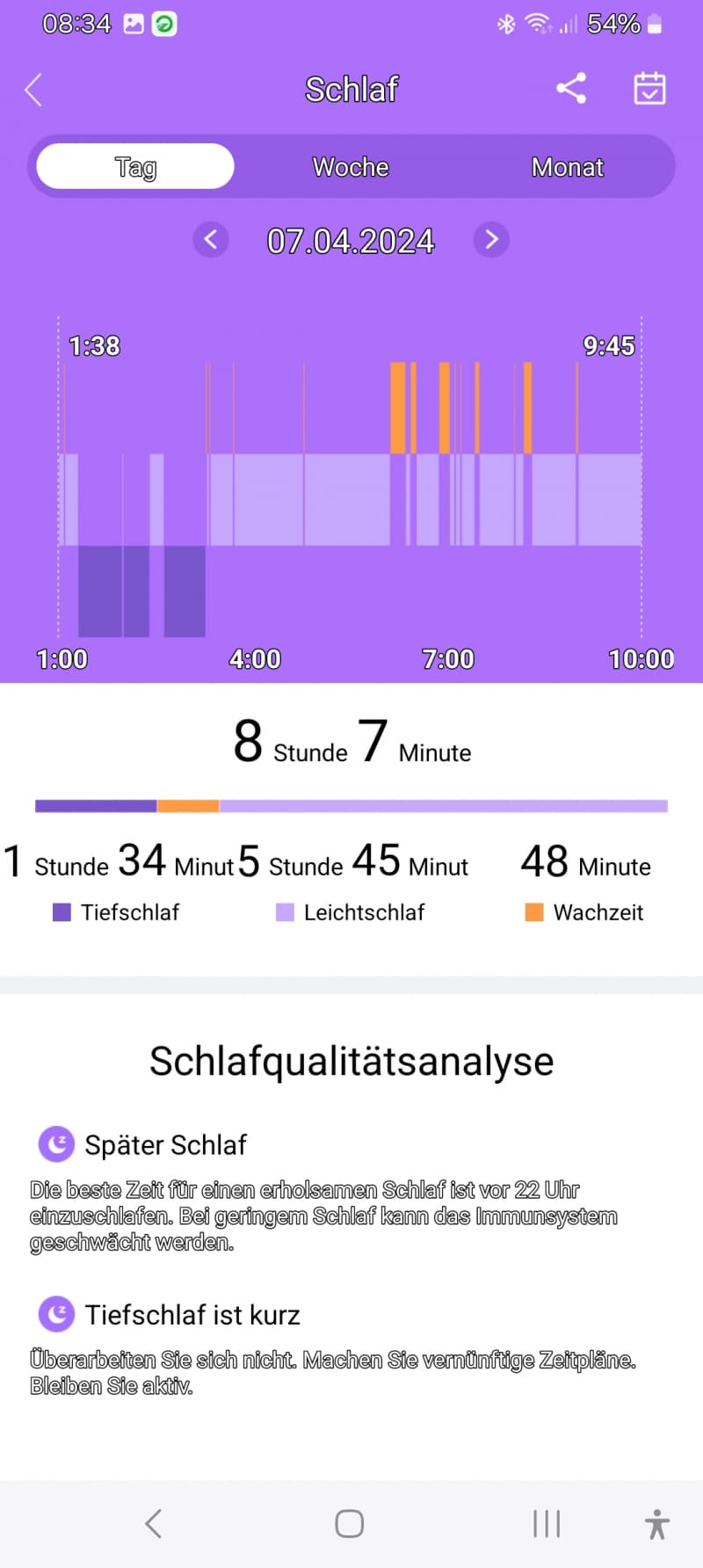Open recent apps from navigation bar
Viewport: 703px width, 1568px height.
click(547, 1523)
